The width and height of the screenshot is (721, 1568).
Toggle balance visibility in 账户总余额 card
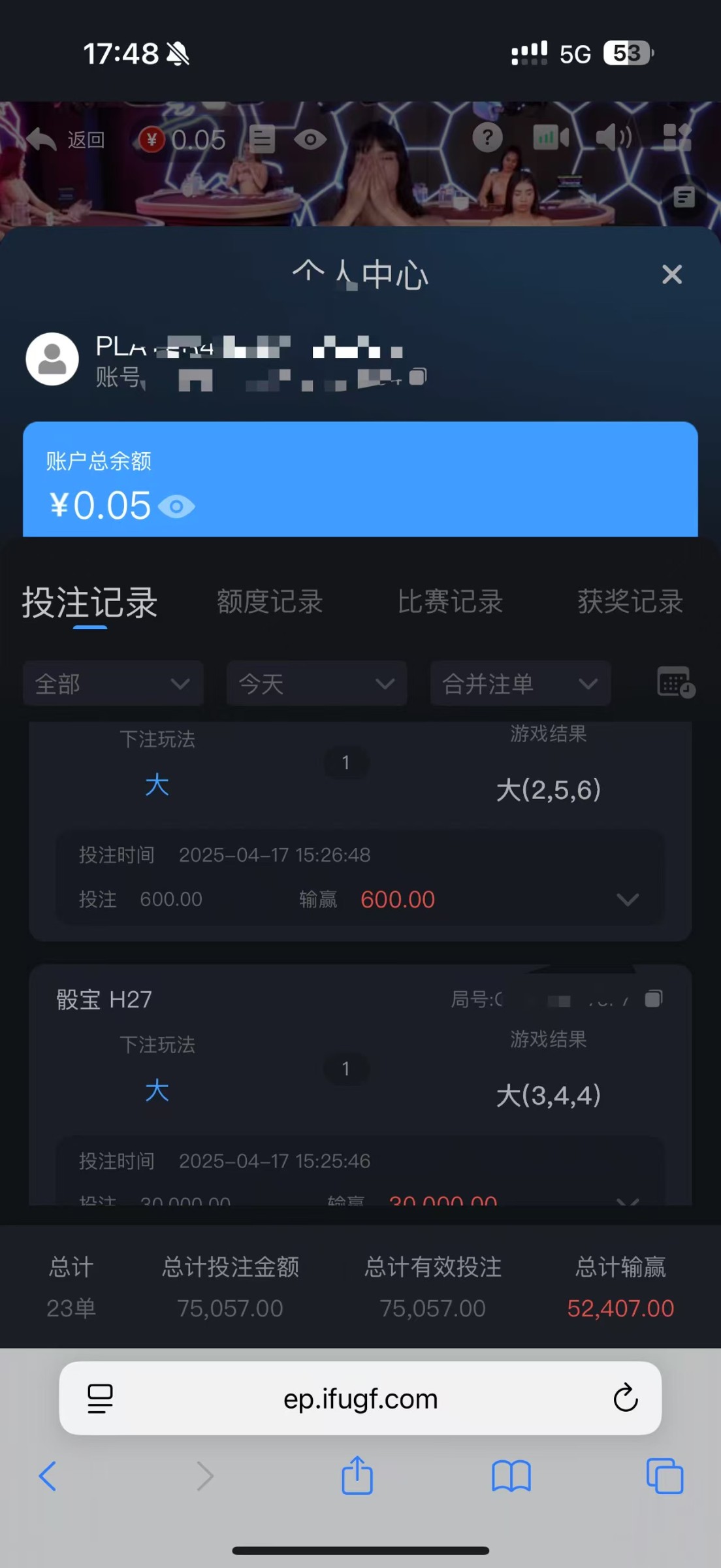[176, 507]
